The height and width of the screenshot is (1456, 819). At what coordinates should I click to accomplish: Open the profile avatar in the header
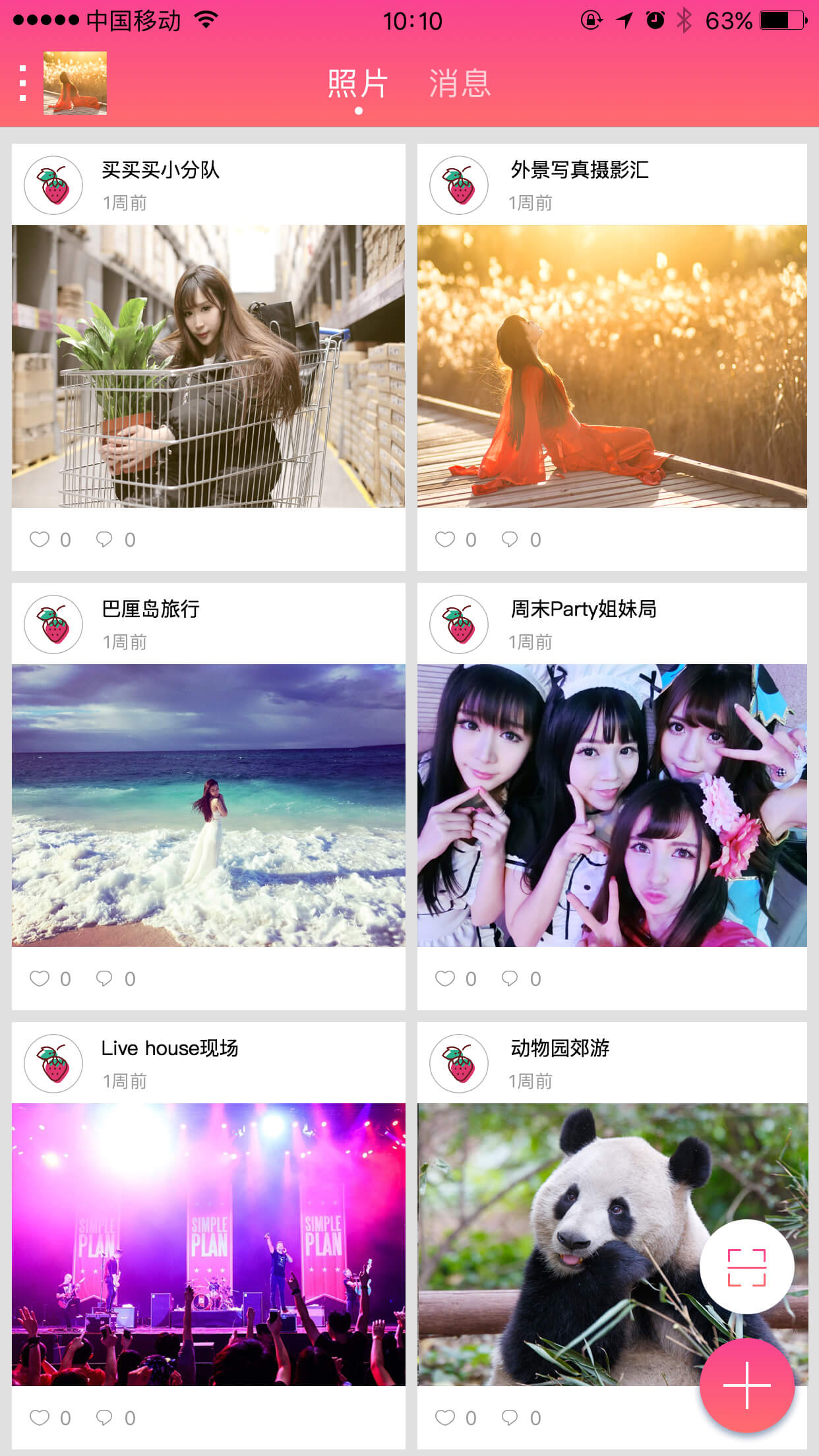pos(75,83)
